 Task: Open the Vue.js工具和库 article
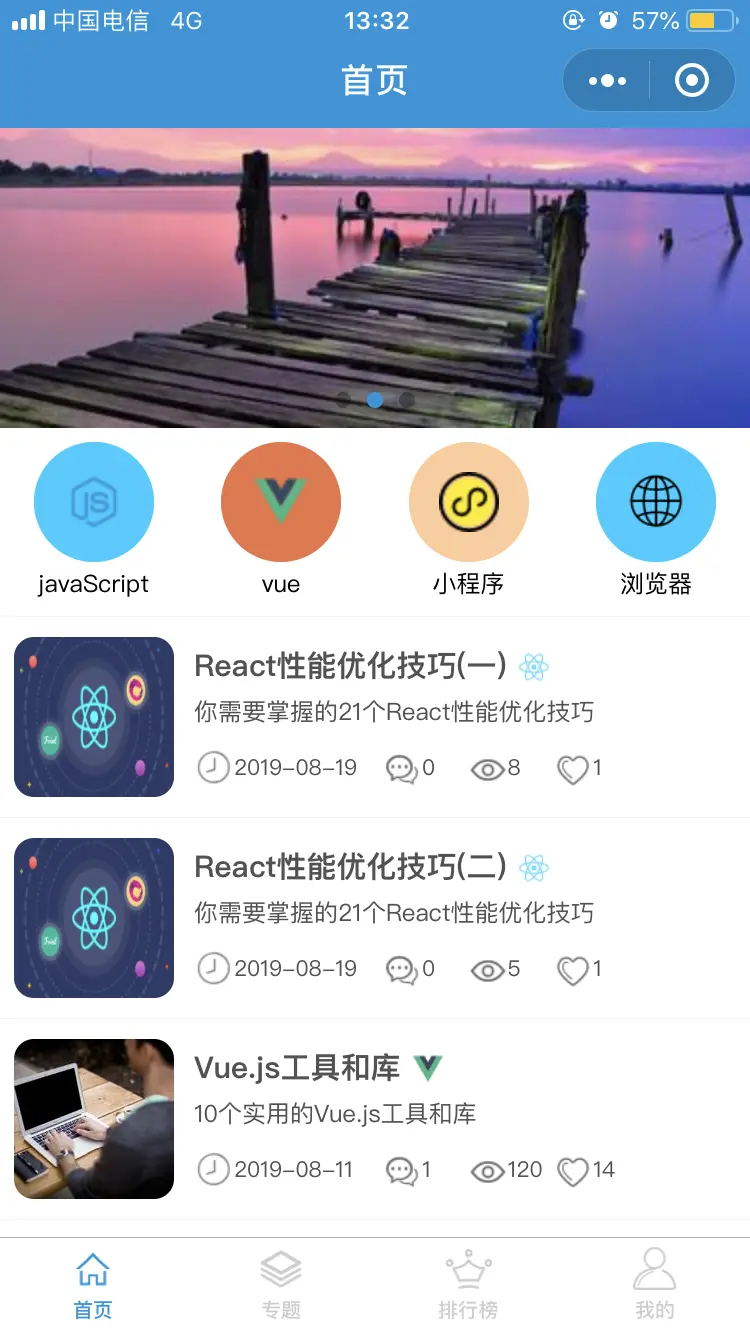point(297,1068)
